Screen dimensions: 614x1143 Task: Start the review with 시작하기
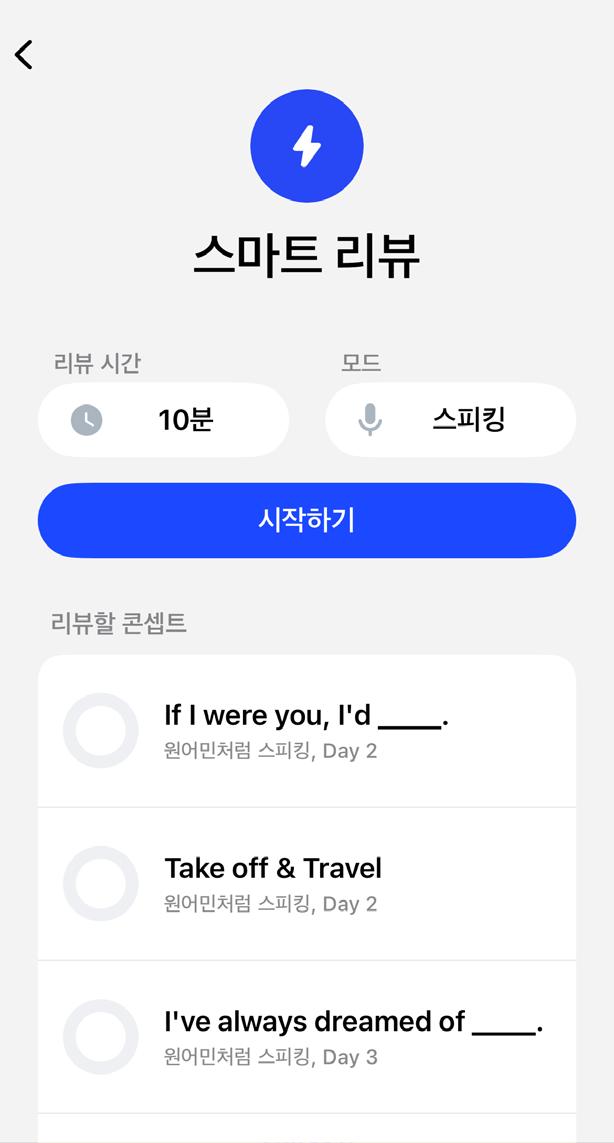coord(307,520)
